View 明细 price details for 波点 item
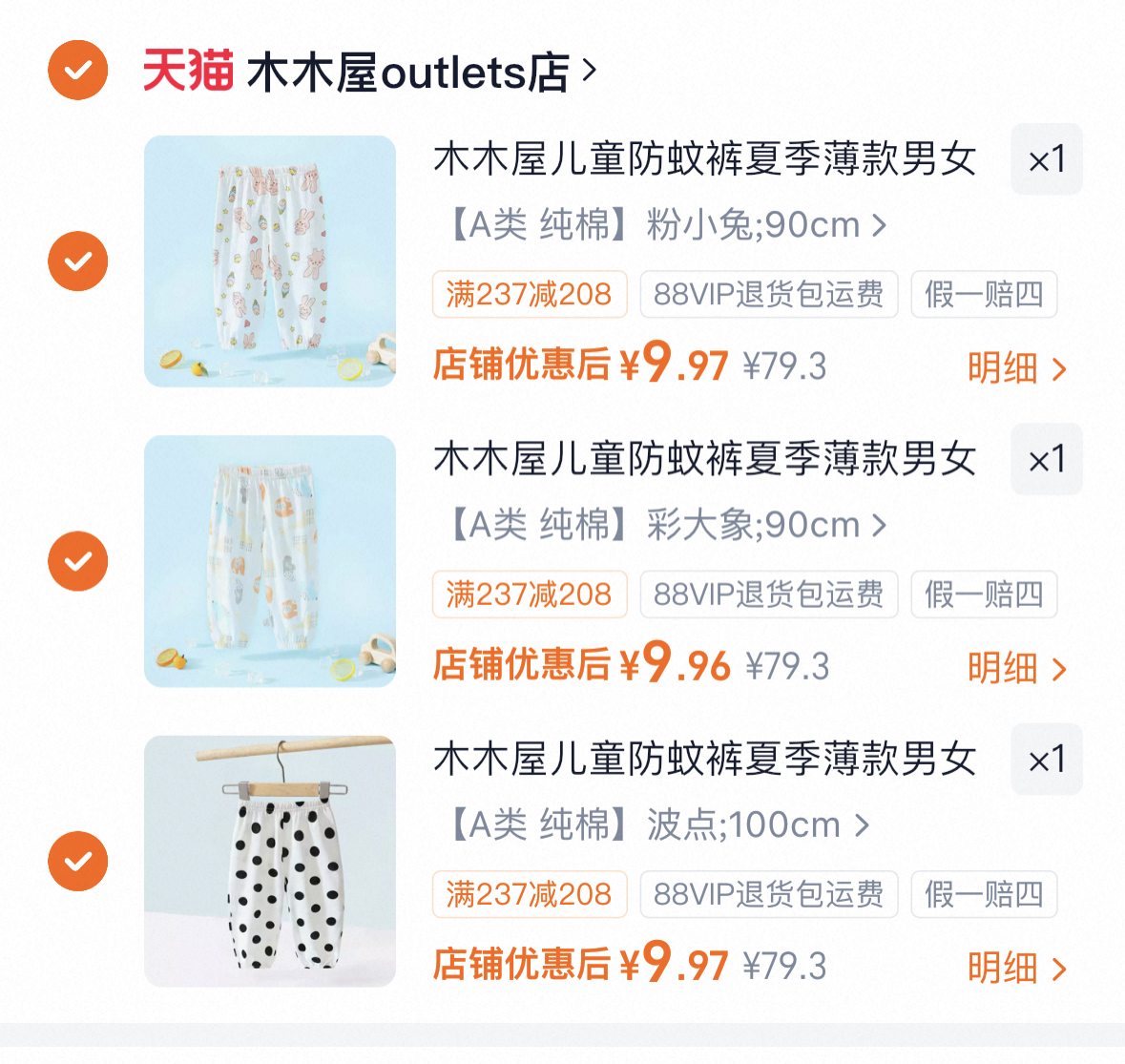Screen dimensions: 1125x1064 [x=1016, y=968]
